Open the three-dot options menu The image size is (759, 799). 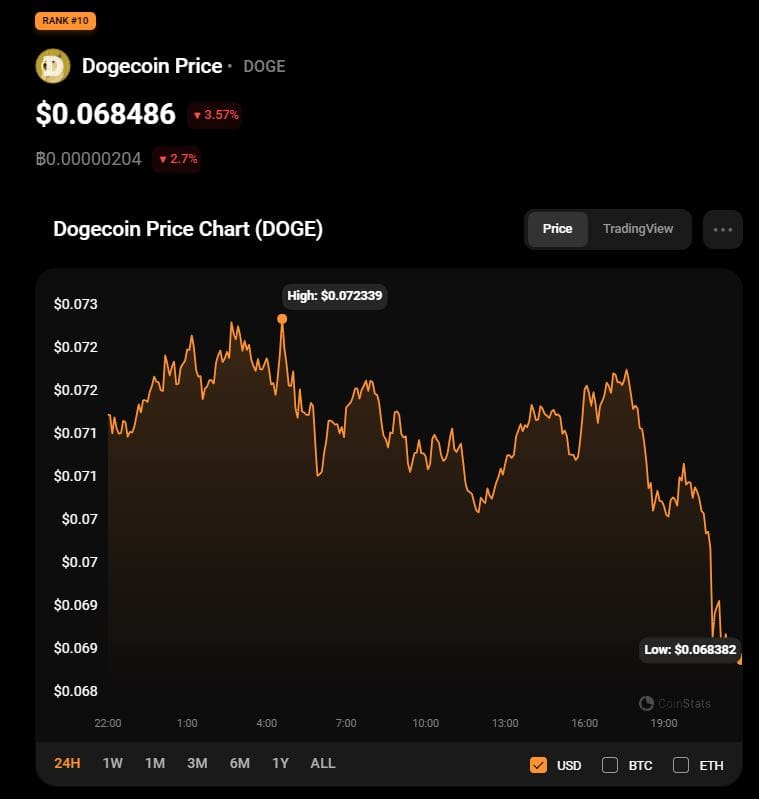(722, 229)
